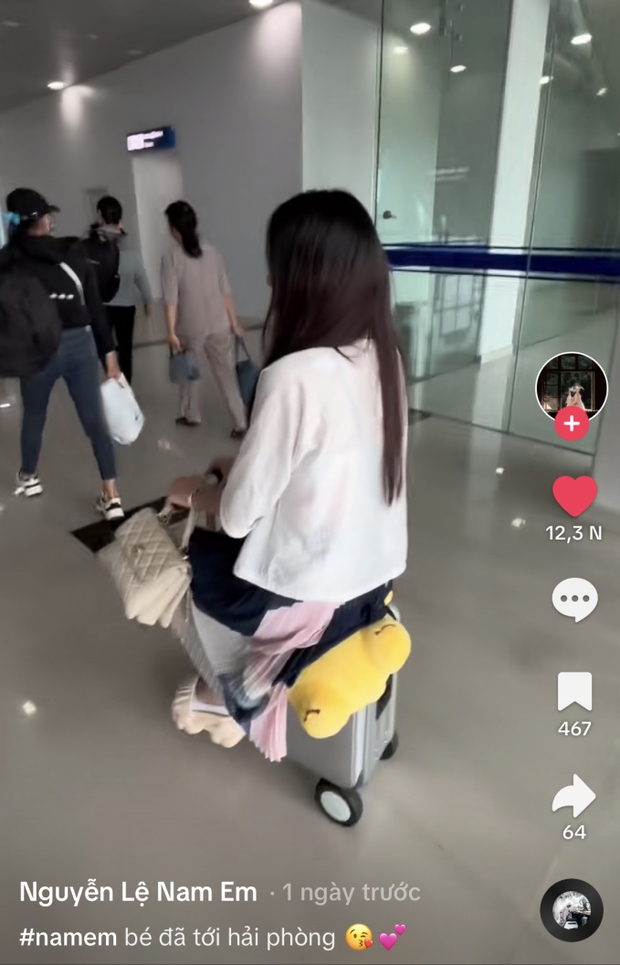Open the spinning sound disc

(571, 910)
